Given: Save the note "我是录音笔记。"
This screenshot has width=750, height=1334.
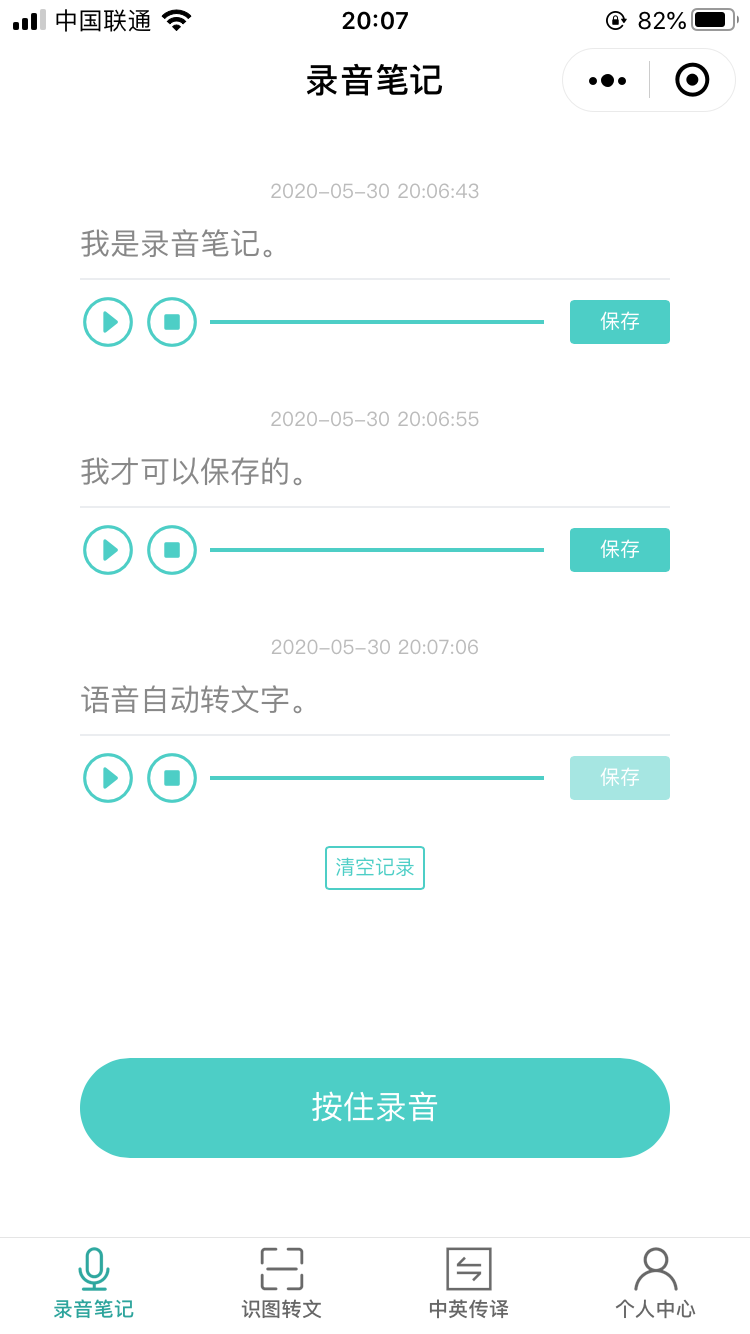Looking at the screenshot, I should (x=620, y=322).
